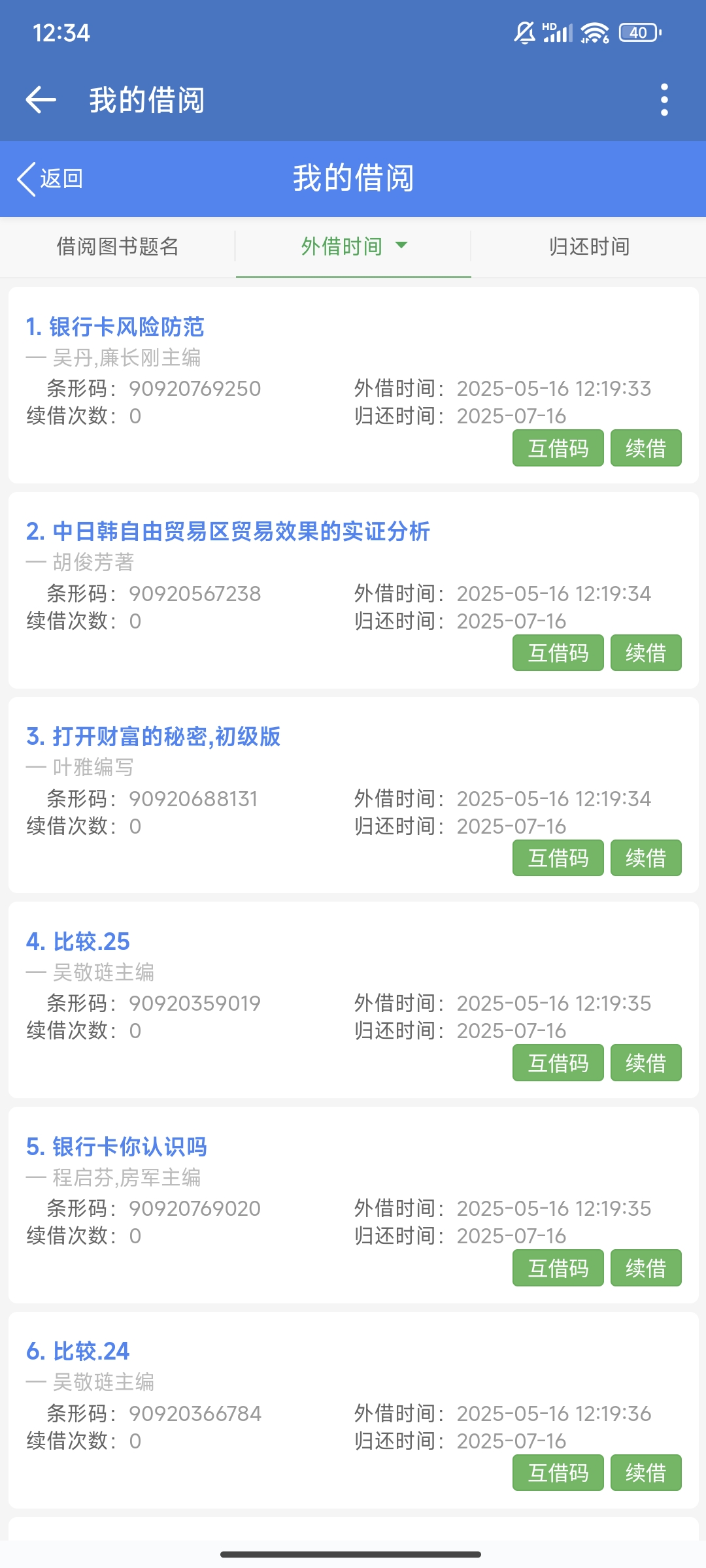The height and width of the screenshot is (1568, 706).
Task: Open book 银行卡你认识吗
Action: pos(116,1147)
